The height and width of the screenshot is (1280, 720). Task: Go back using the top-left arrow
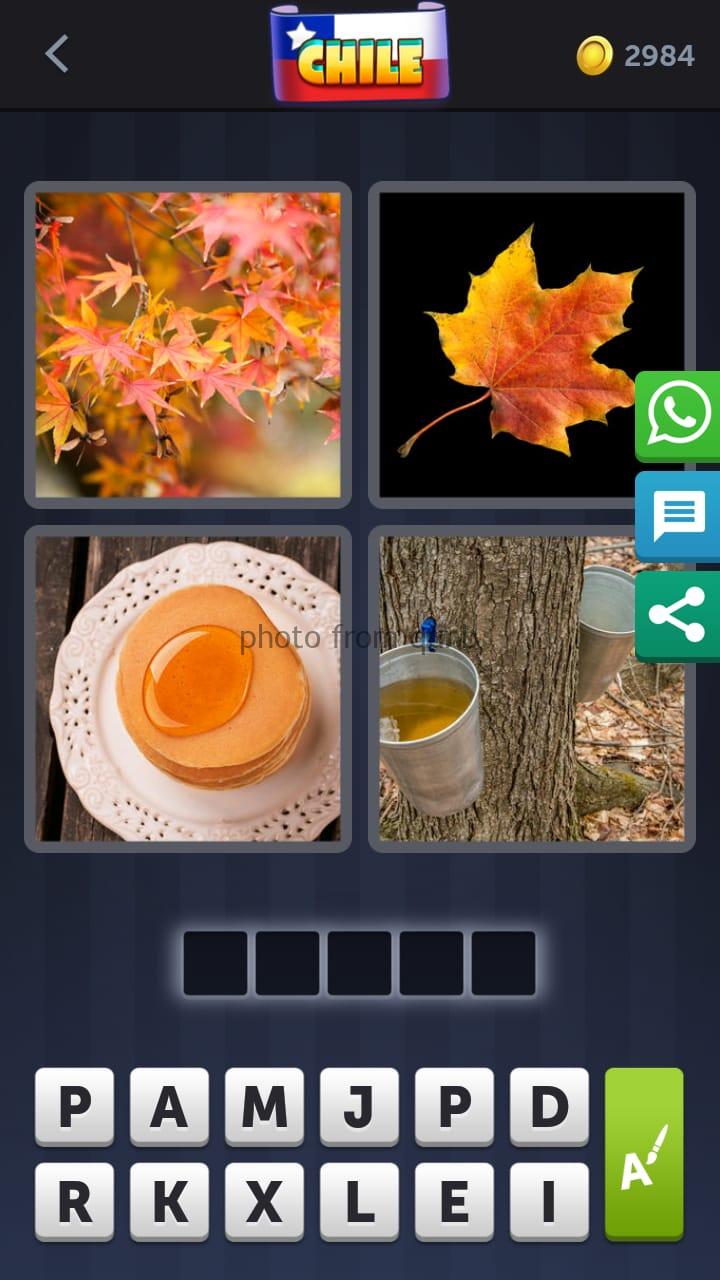coord(56,54)
